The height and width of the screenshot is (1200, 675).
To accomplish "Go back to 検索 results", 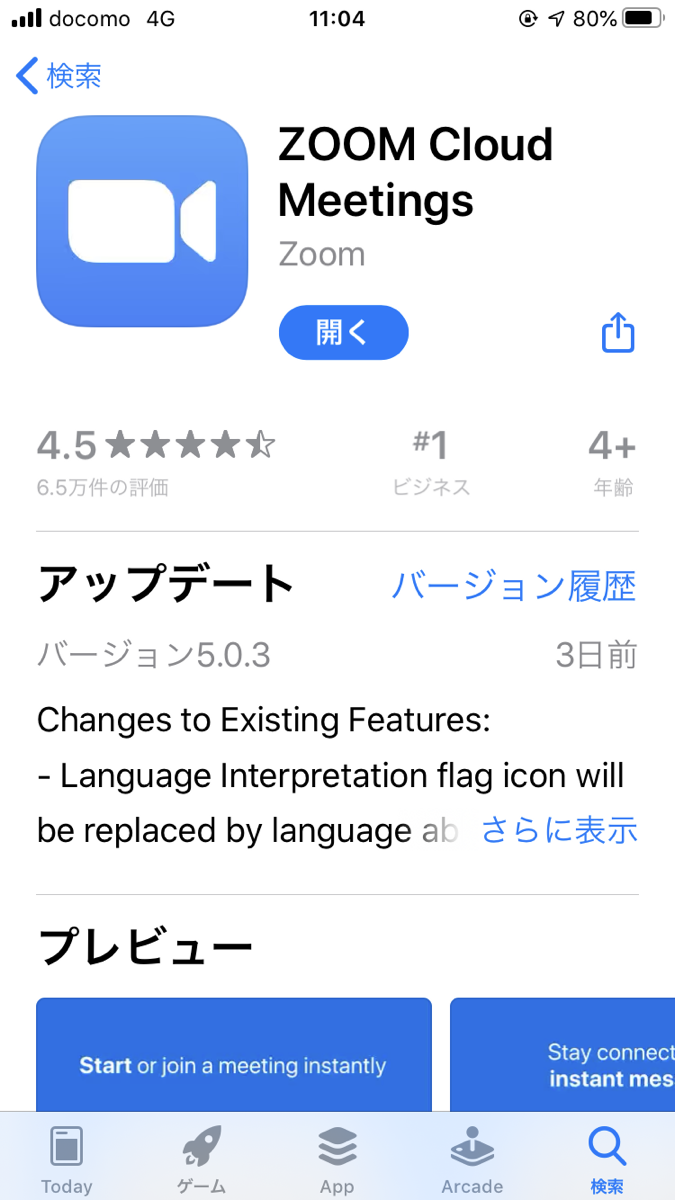I will (59, 76).
